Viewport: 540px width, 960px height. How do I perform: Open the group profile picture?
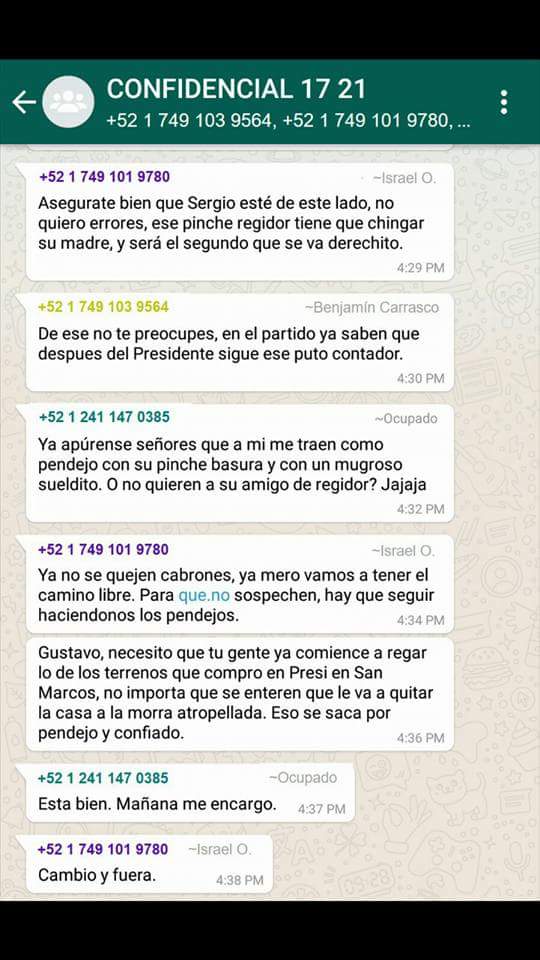point(69,102)
